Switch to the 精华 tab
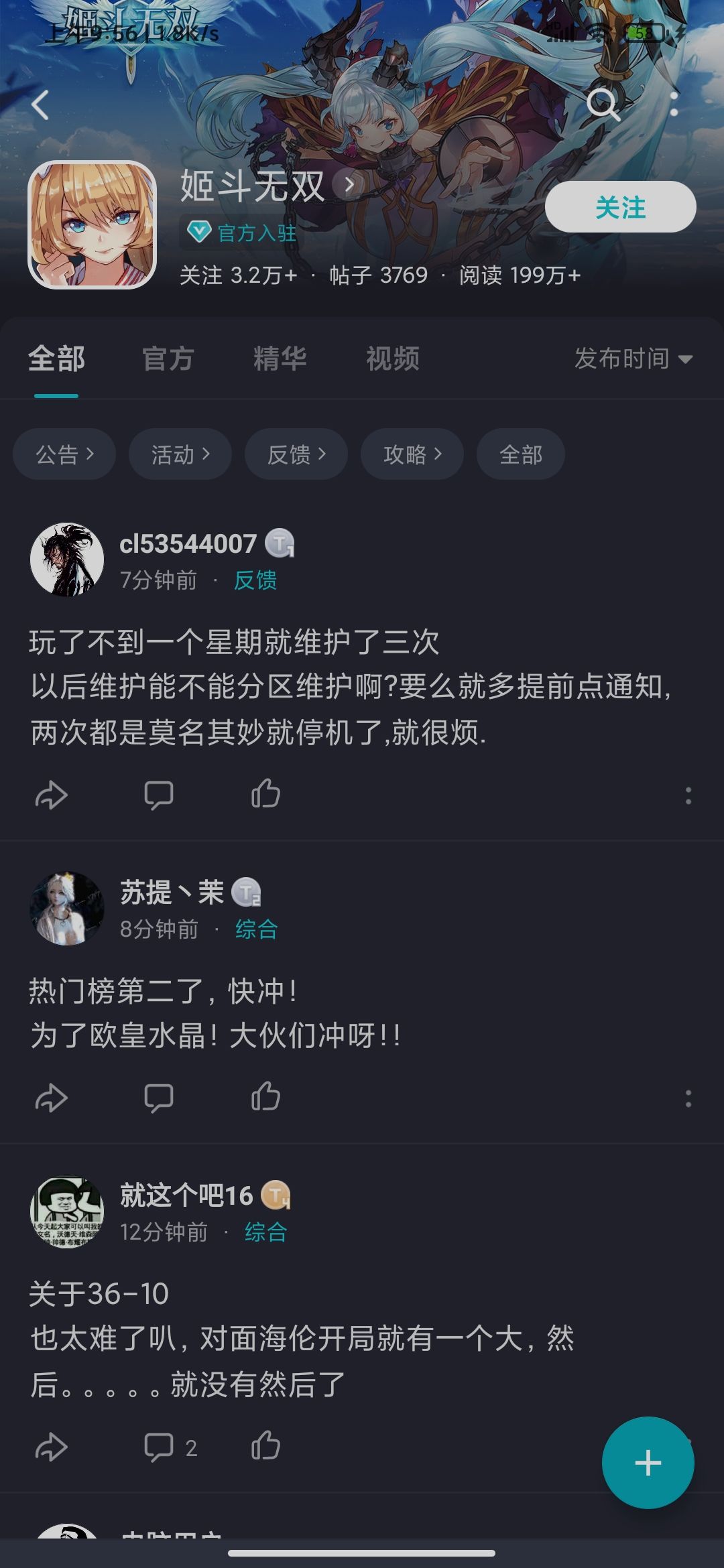 pyautogui.click(x=280, y=358)
